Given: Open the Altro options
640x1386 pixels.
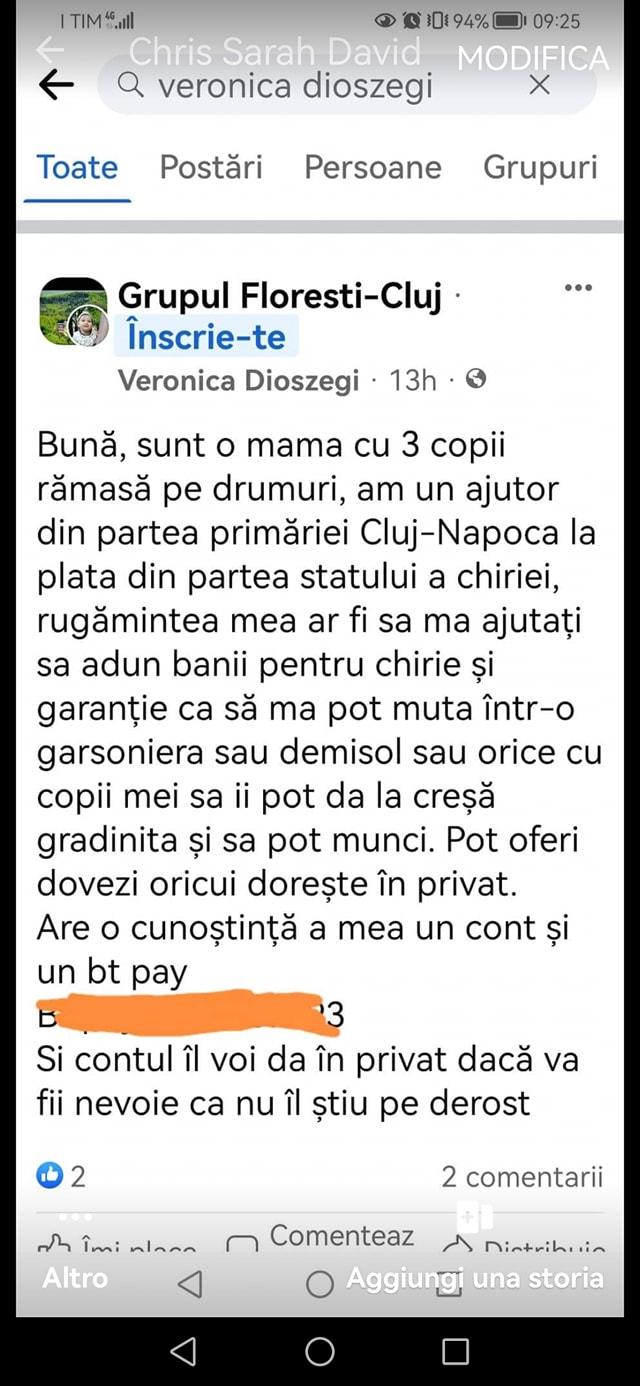Looking at the screenshot, I should 75,1278.
